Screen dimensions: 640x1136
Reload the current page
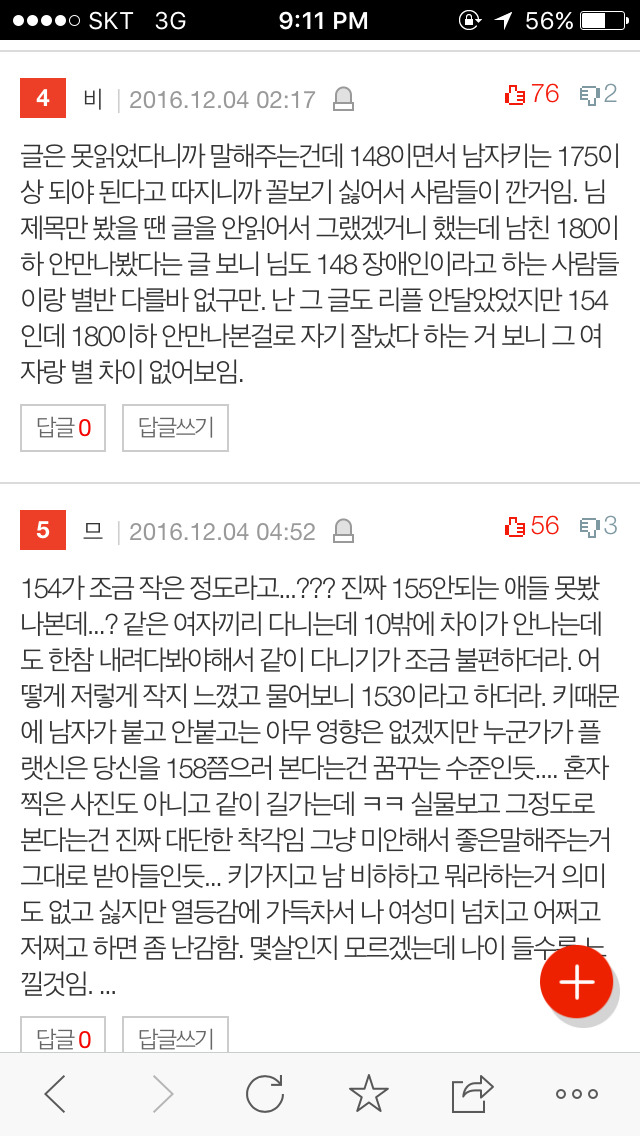click(x=264, y=1093)
